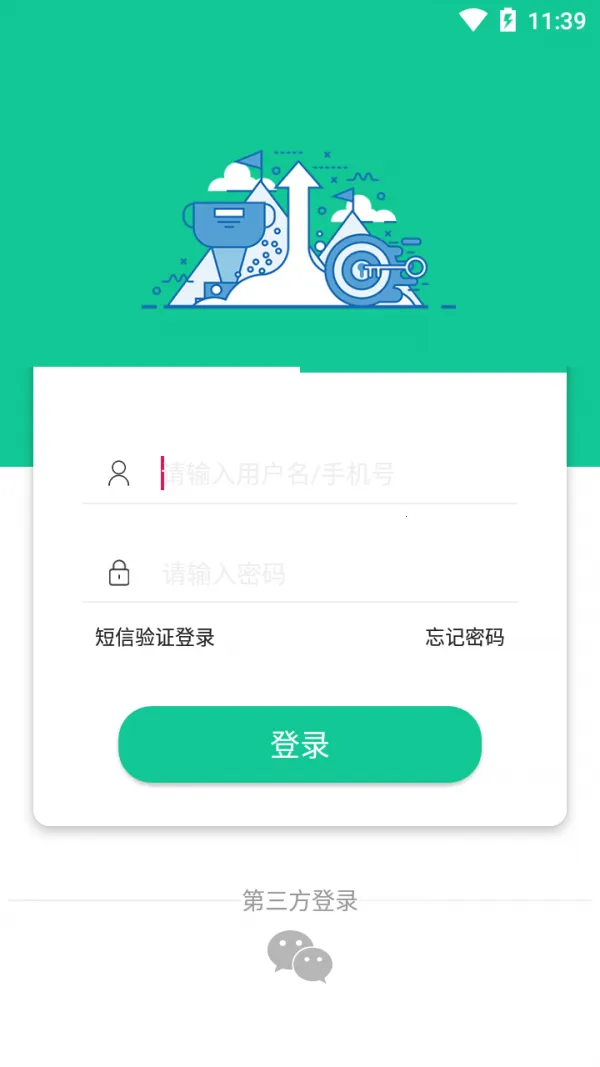Tap the green 登录 login button
Viewport: 600px width, 1067px height.
point(300,745)
